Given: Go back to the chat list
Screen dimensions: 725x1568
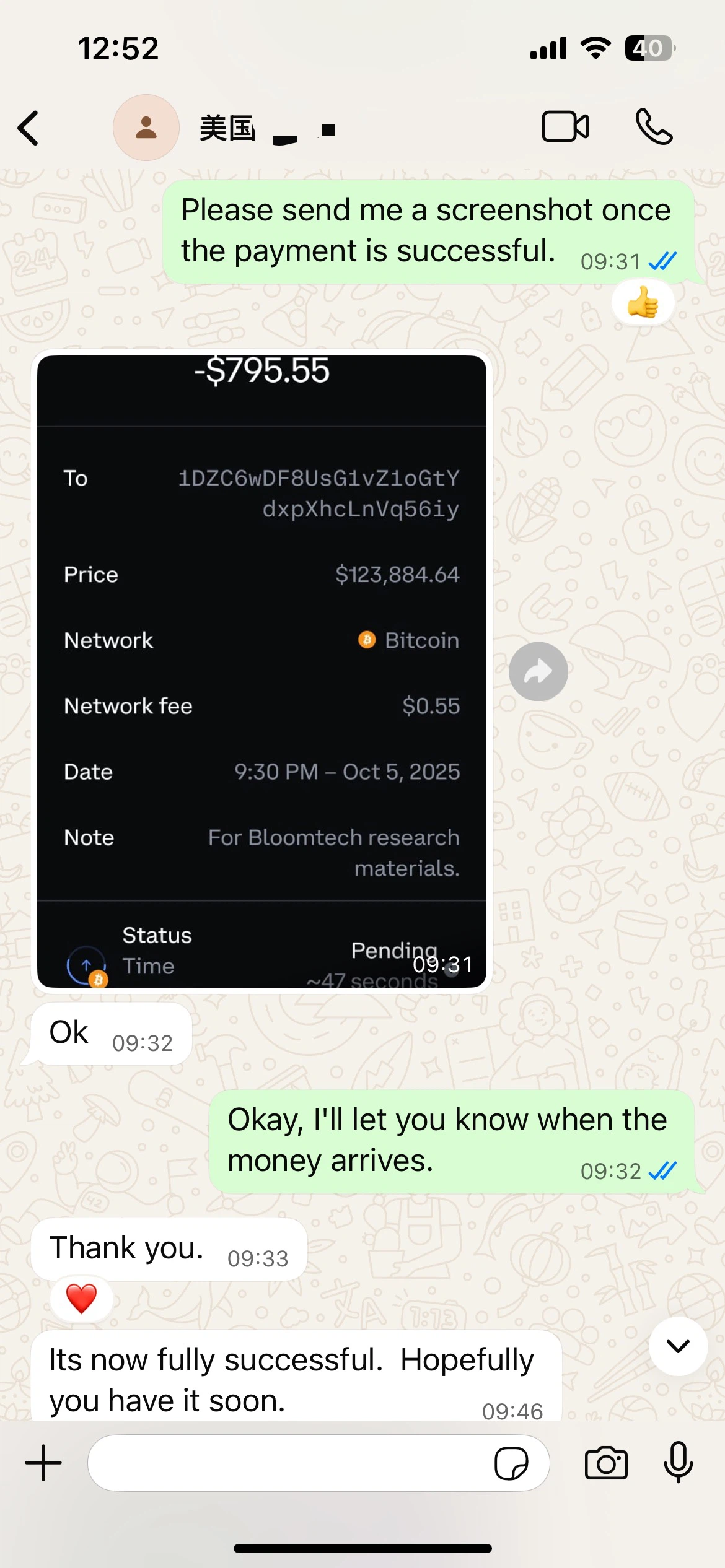Looking at the screenshot, I should pyautogui.click(x=29, y=128).
